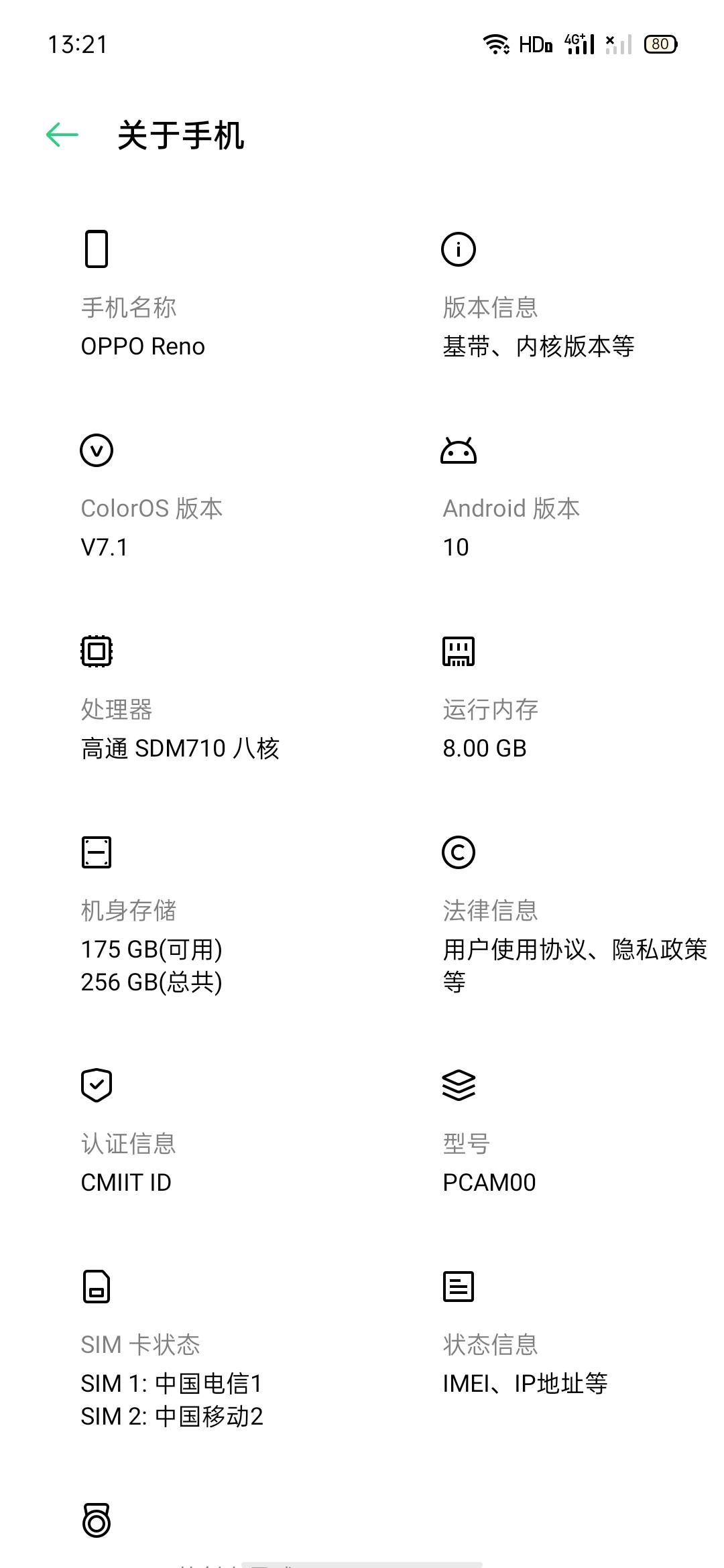Open 状态信息 IMEI and IP address
This screenshot has width=724, height=1568.
[x=525, y=1364]
